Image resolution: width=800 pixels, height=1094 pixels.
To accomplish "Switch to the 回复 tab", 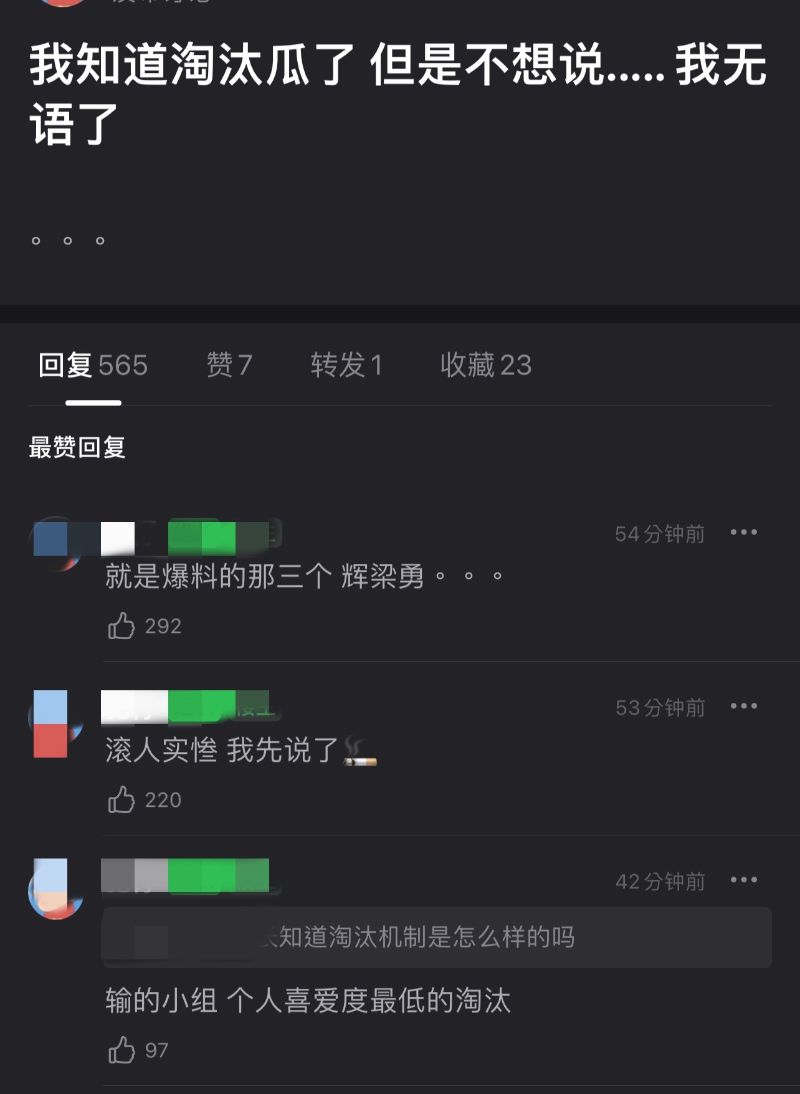I will coord(92,366).
